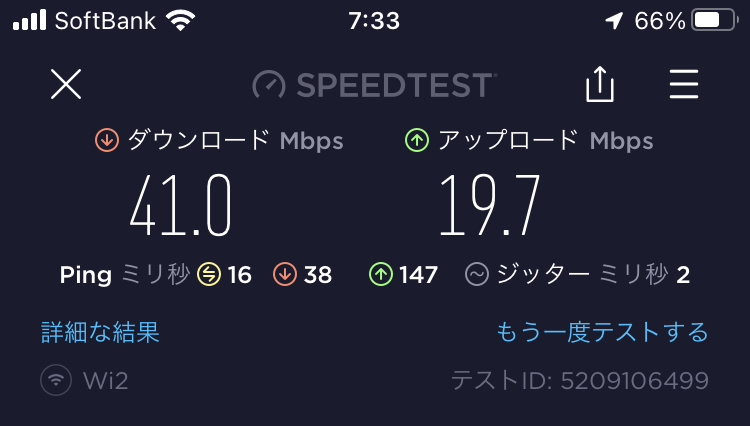The image size is (750, 426).
Task: Close the speed test results
Action: click(66, 85)
